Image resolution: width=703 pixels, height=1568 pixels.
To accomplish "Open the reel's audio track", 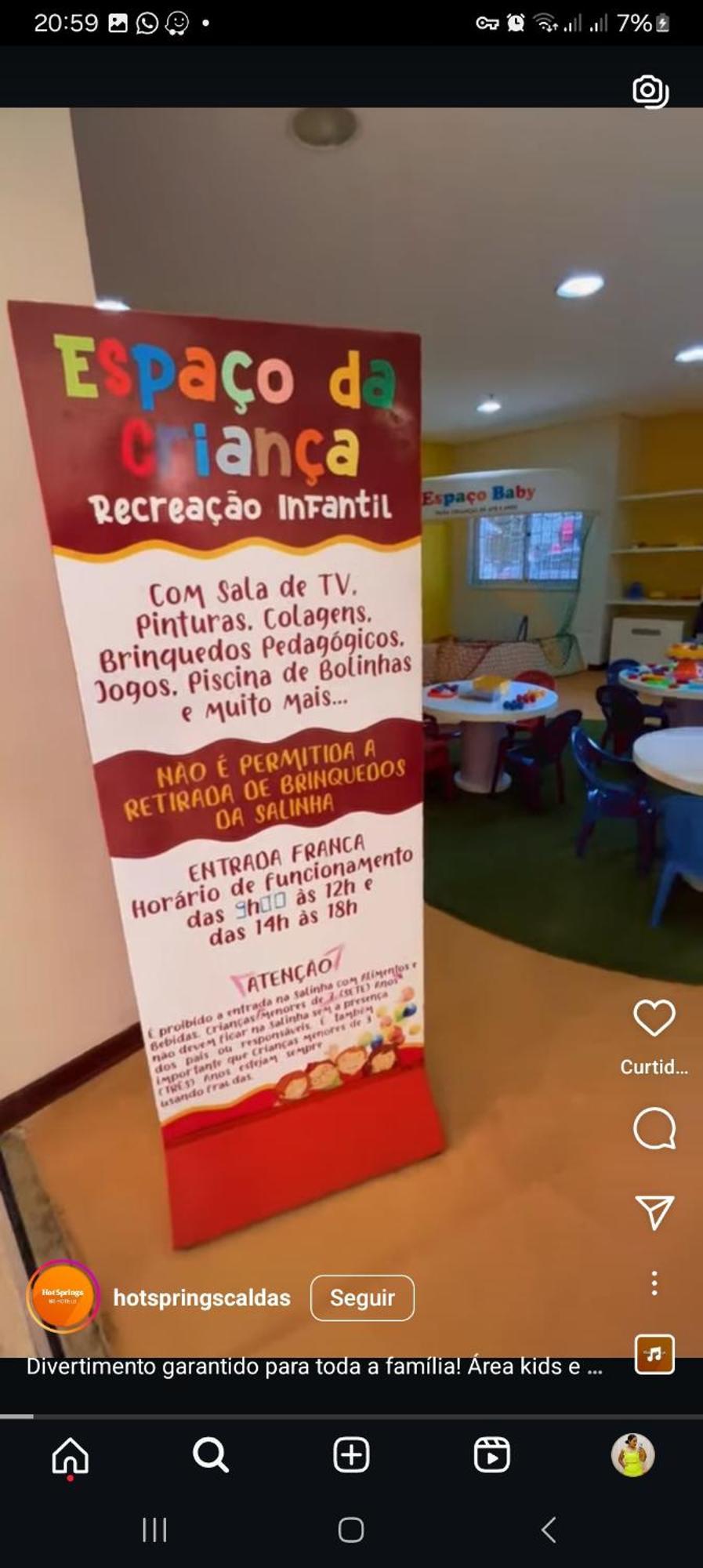I will 654,1354.
